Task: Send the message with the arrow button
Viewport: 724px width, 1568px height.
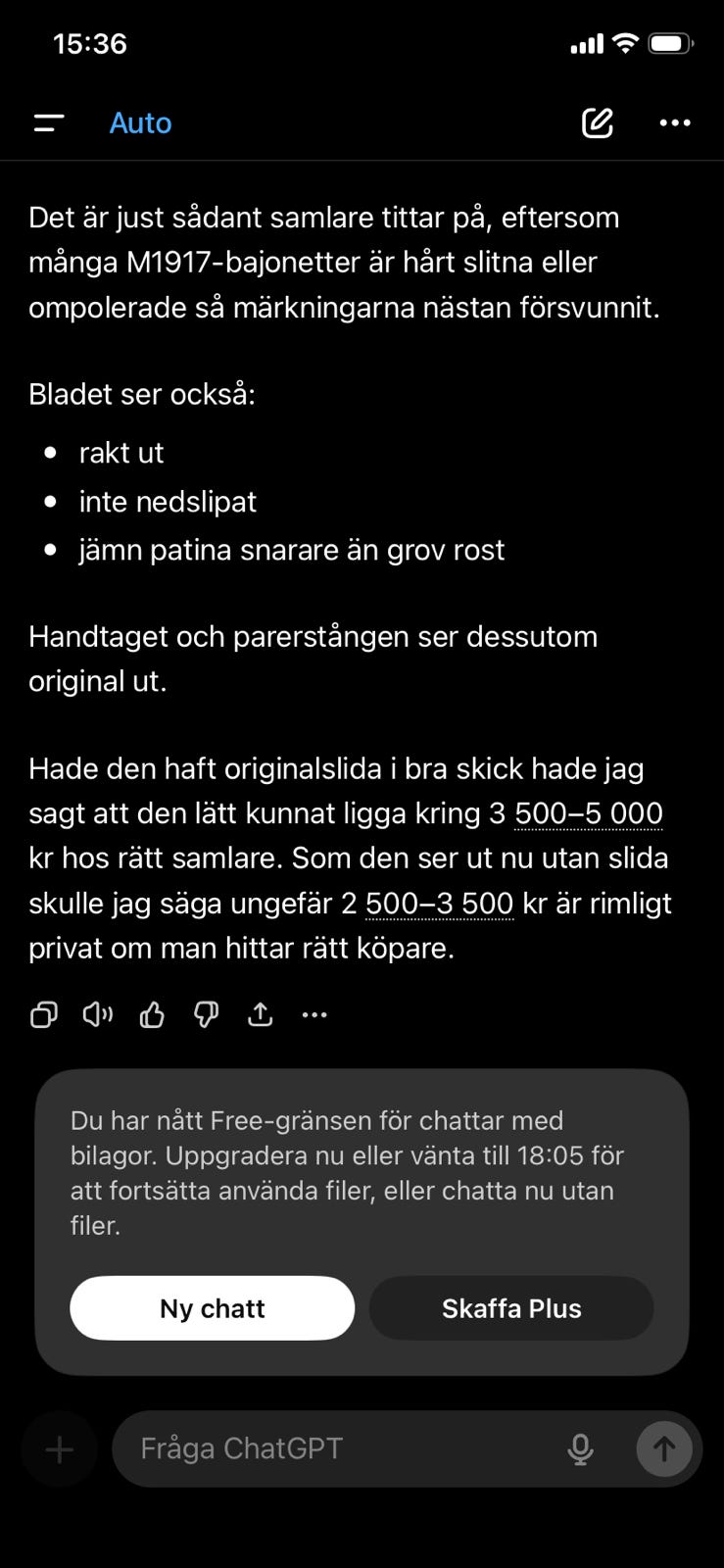Action: (664, 1448)
